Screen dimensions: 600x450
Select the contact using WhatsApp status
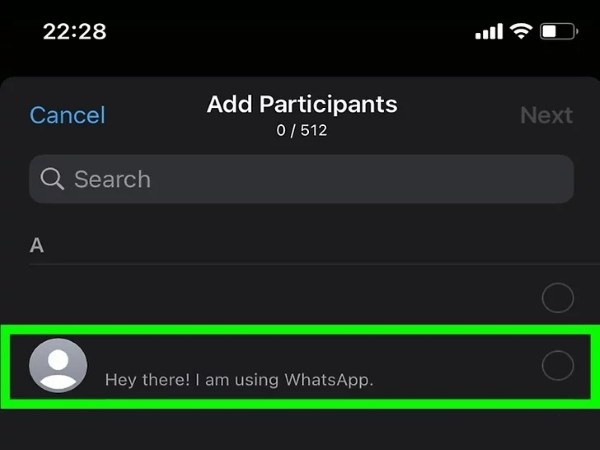pos(557,366)
